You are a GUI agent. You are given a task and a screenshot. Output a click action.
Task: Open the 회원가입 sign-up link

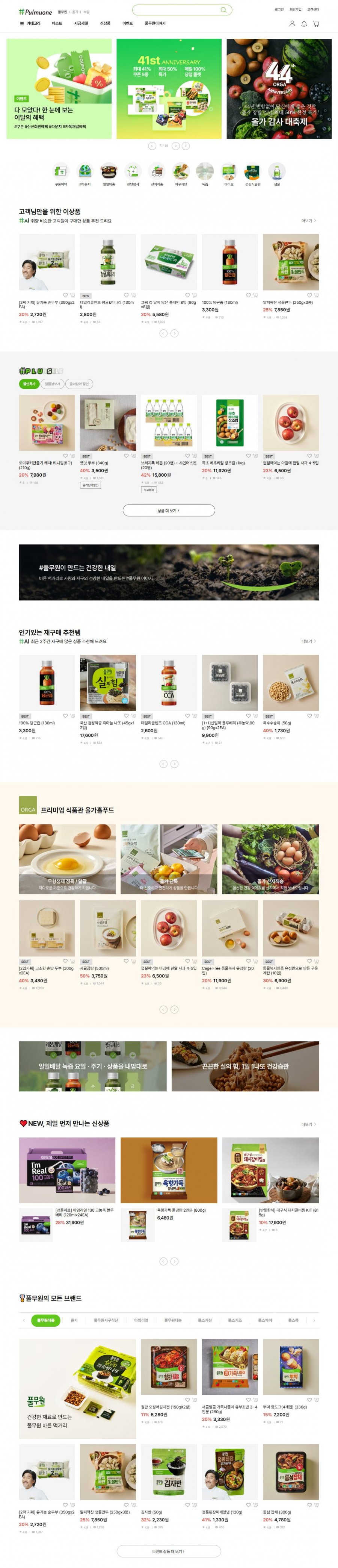click(296, 10)
